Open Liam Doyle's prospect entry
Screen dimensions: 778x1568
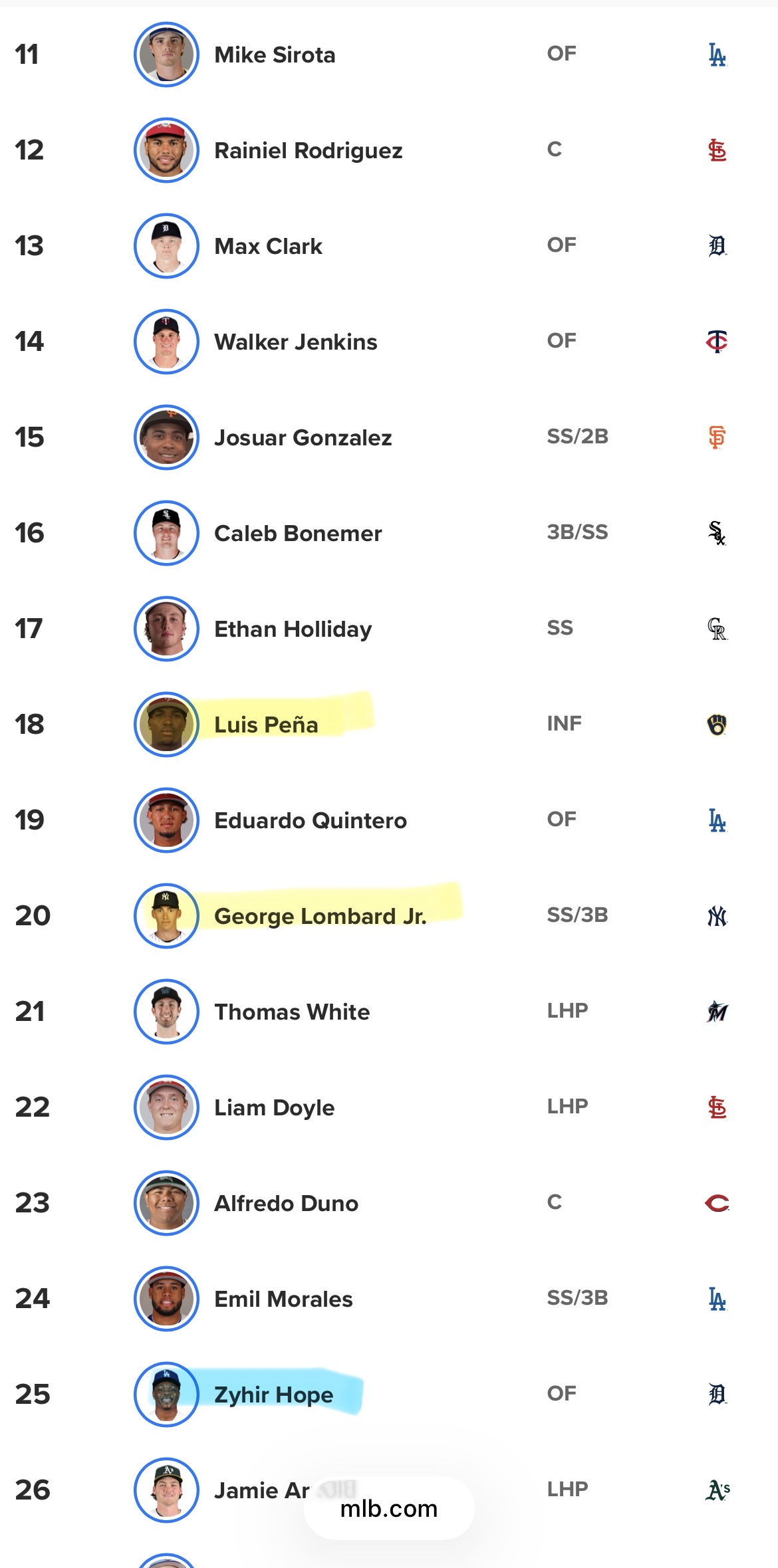coord(389,1107)
